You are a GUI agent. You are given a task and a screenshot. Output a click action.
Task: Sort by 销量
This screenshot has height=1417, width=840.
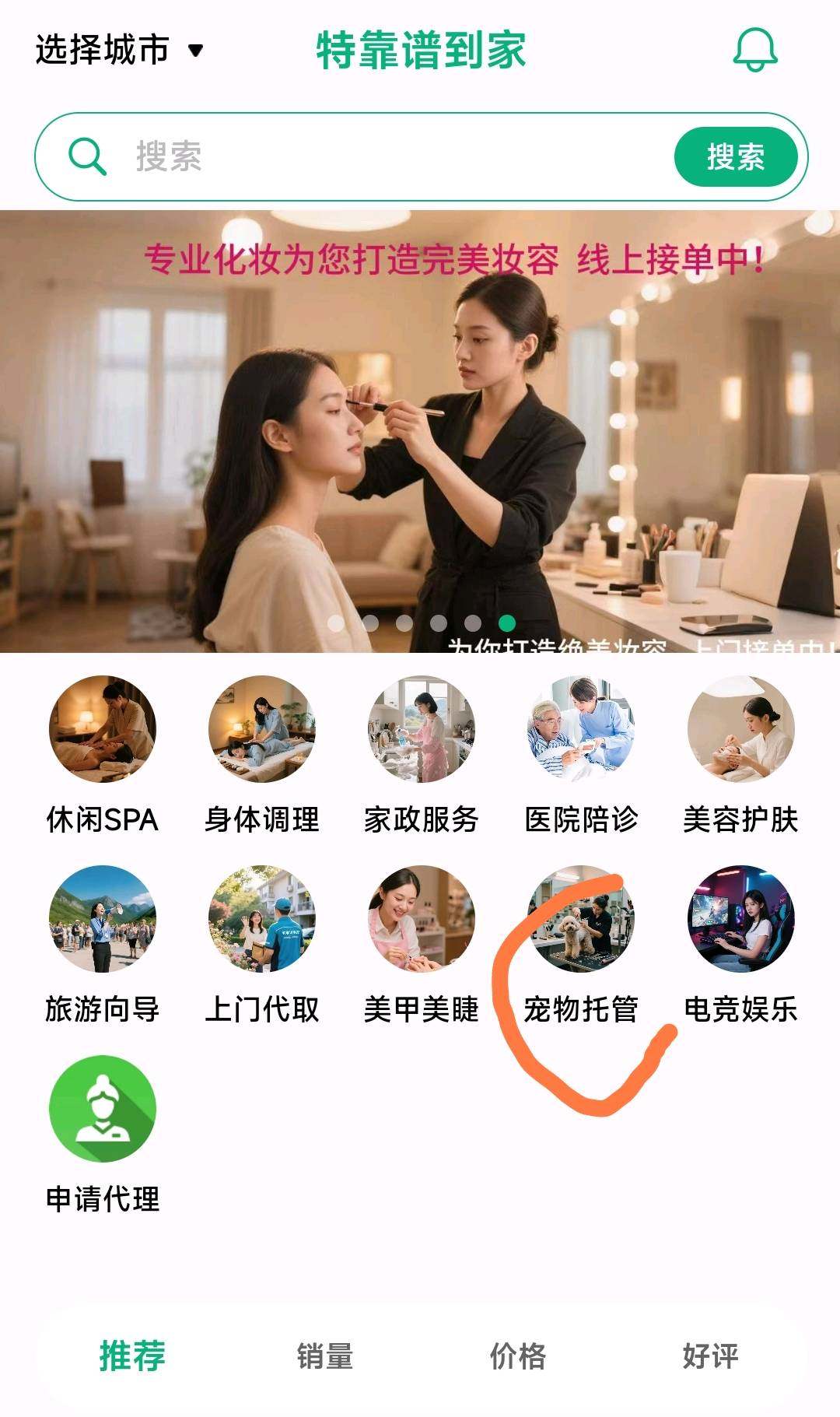(x=325, y=1356)
